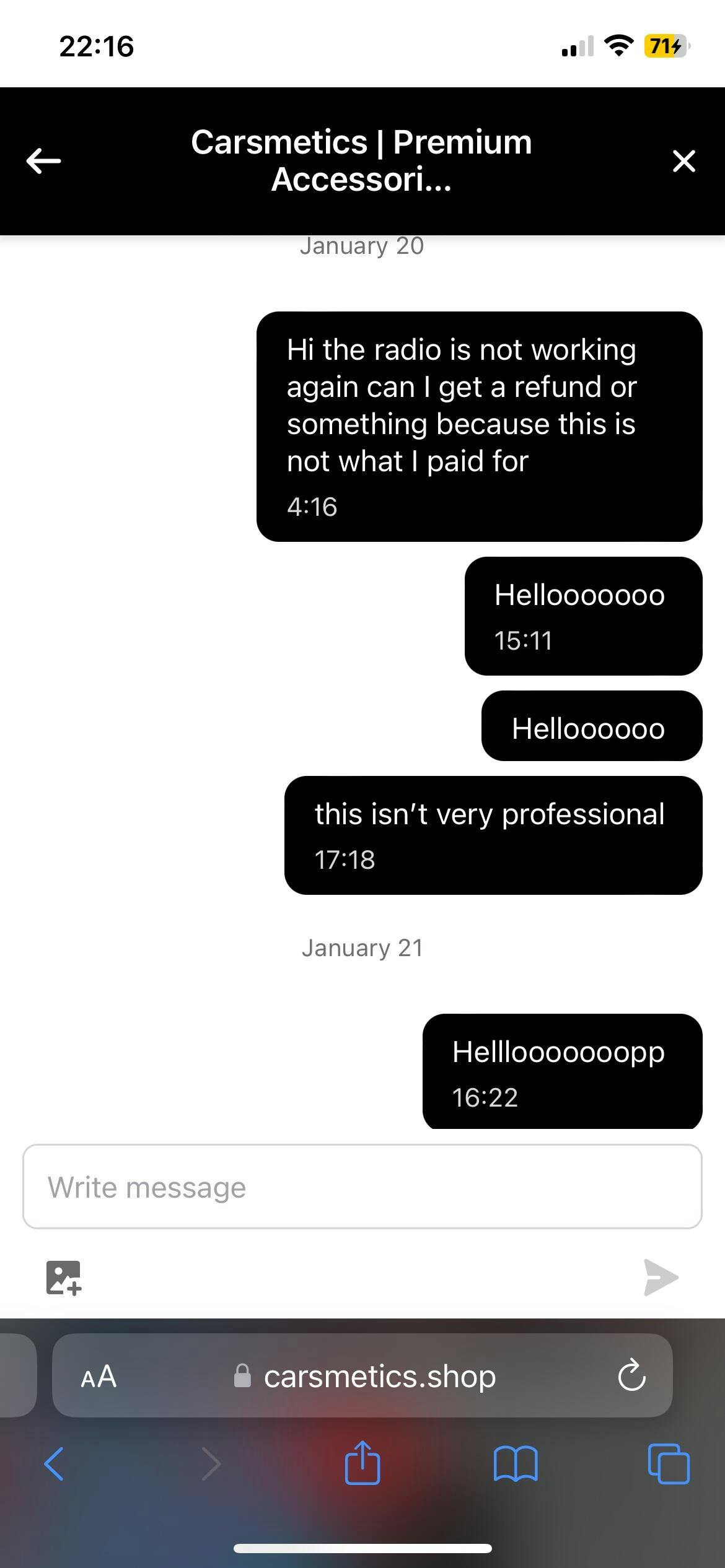Show all open Safari tabs
This screenshot has width=725, height=1568.
(x=668, y=1464)
